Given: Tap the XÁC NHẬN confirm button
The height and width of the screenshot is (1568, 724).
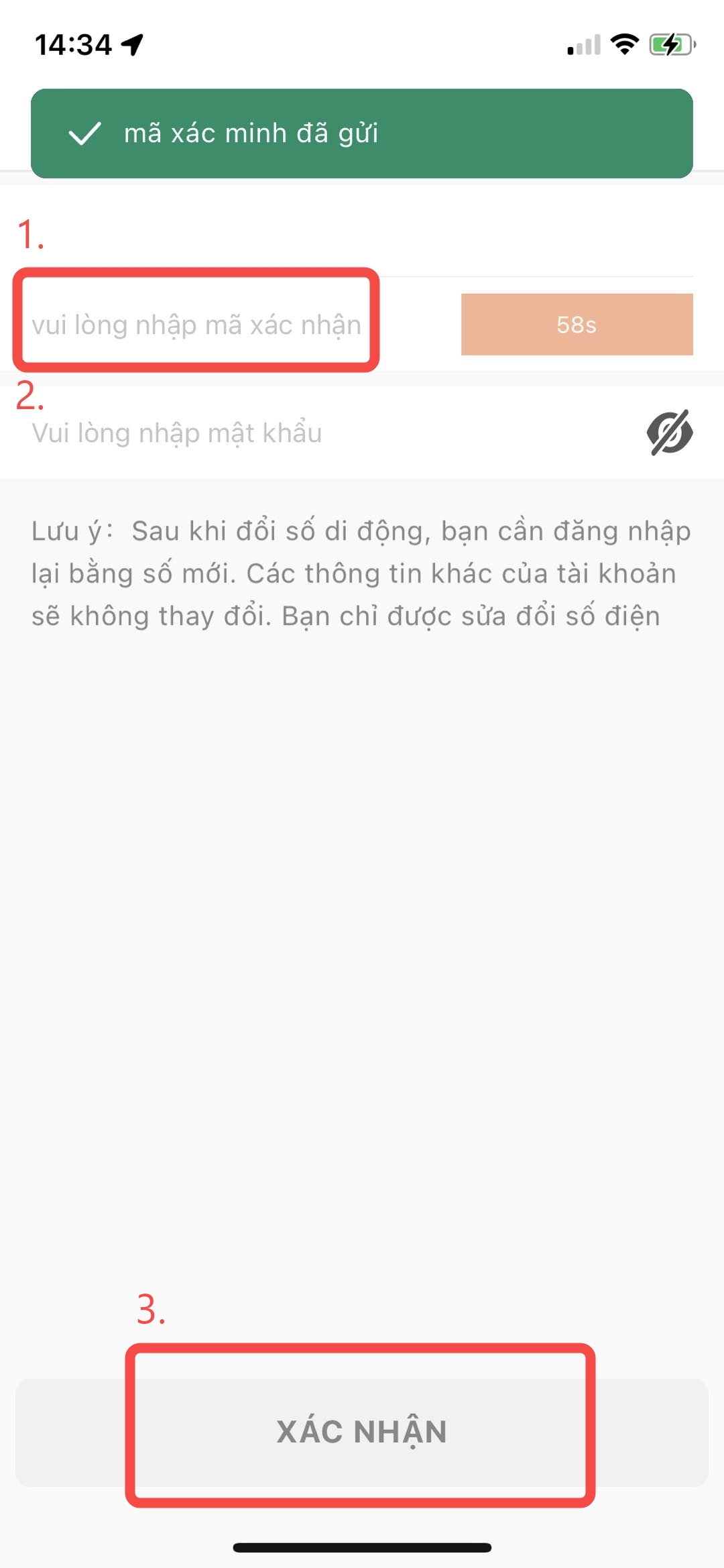Looking at the screenshot, I should pyautogui.click(x=361, y=1432).
